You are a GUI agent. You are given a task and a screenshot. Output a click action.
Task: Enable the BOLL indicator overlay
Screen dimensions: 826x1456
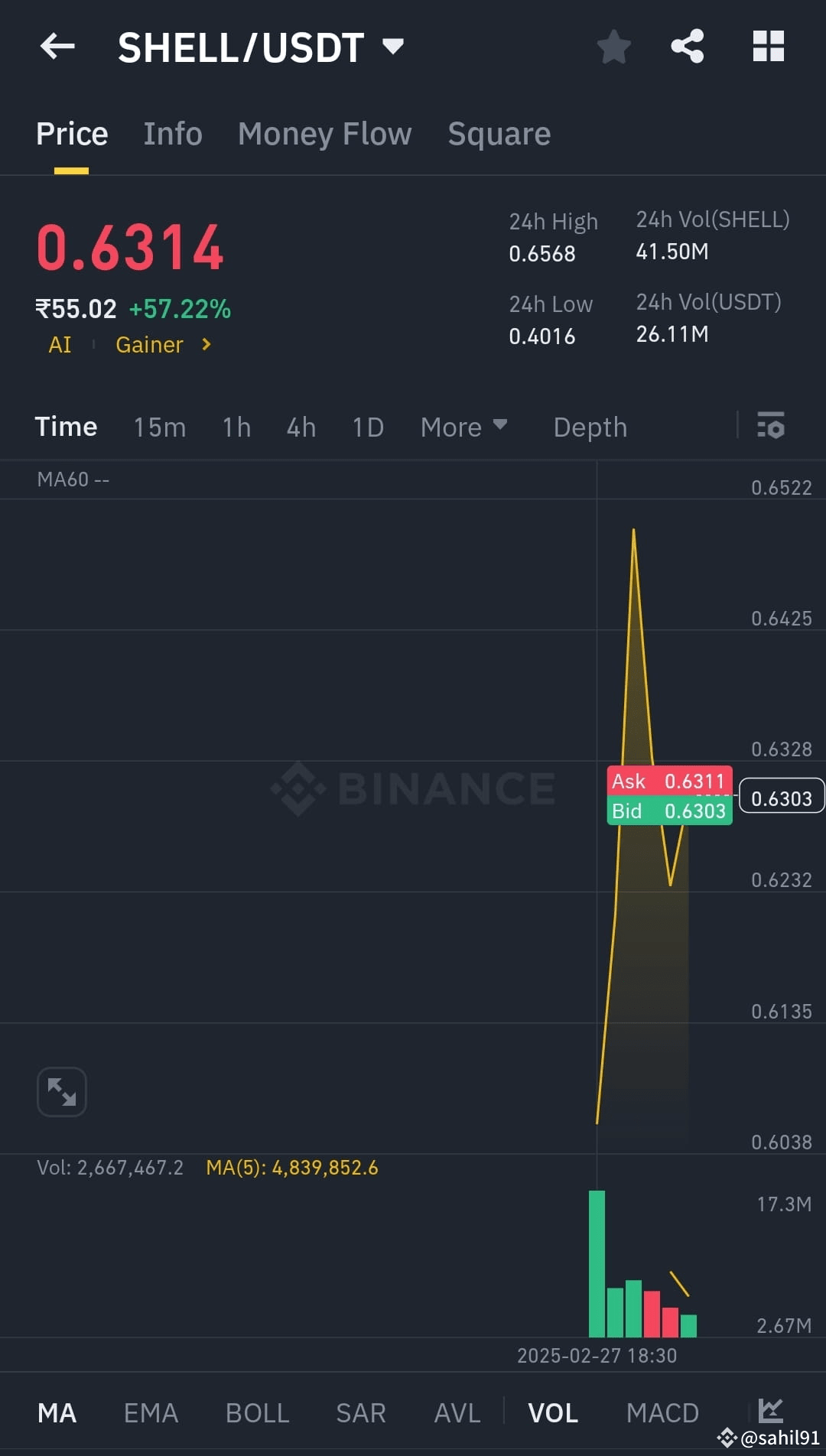257,1412
